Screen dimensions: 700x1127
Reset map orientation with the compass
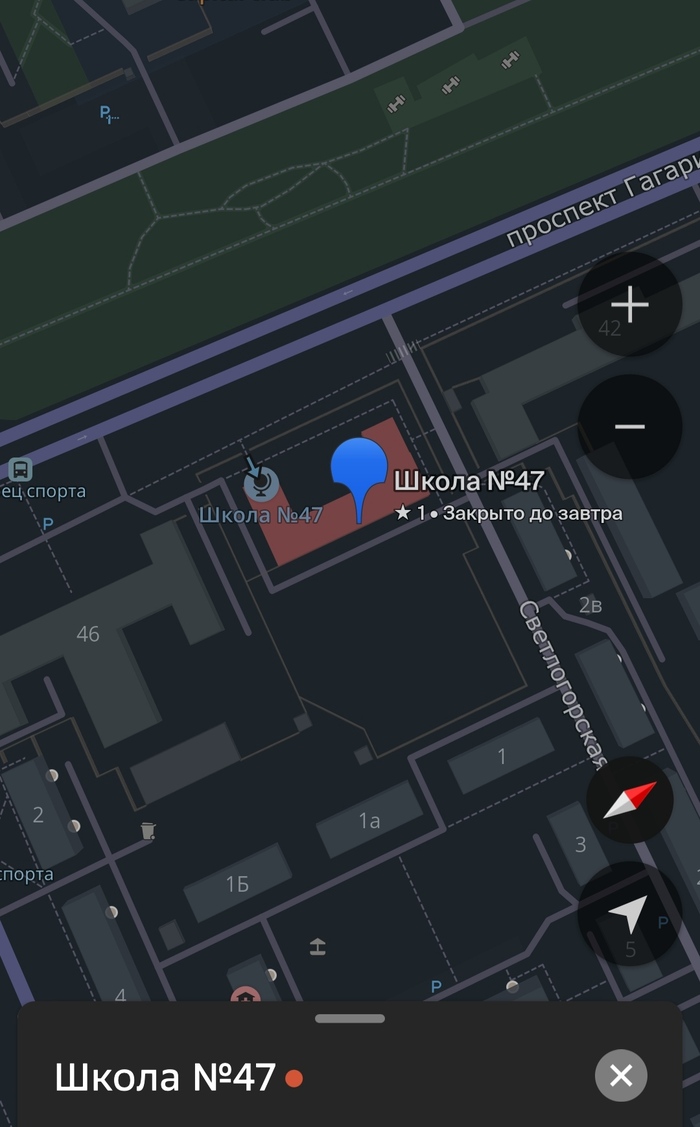(x=630, y=800)
